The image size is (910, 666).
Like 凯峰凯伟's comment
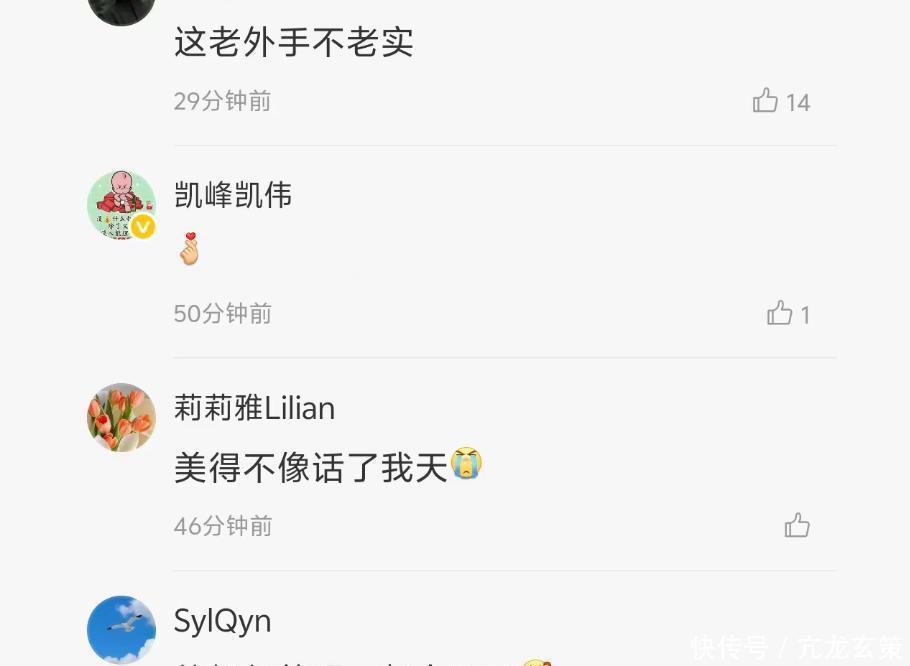(x=780, y=314)
